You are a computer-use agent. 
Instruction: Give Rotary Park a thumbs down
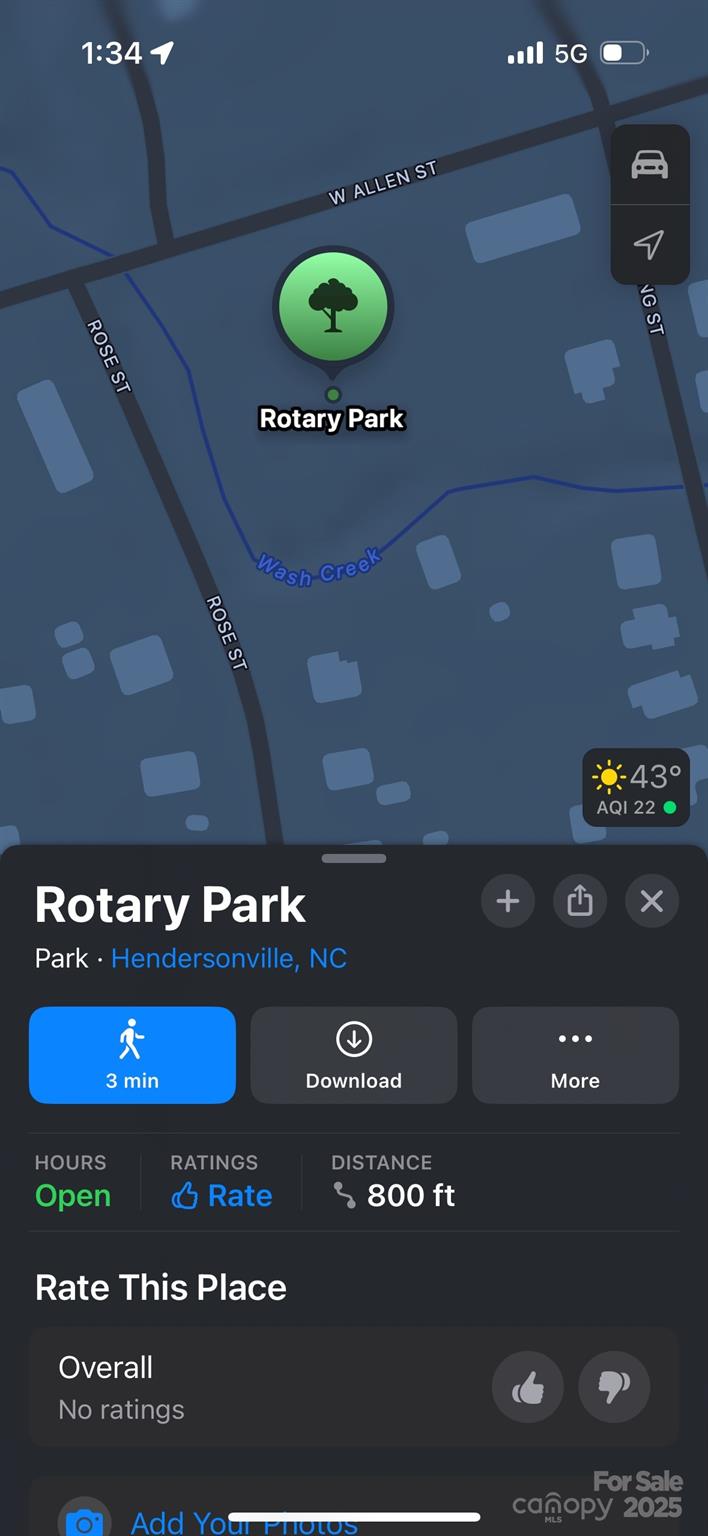pos(614,1387)
